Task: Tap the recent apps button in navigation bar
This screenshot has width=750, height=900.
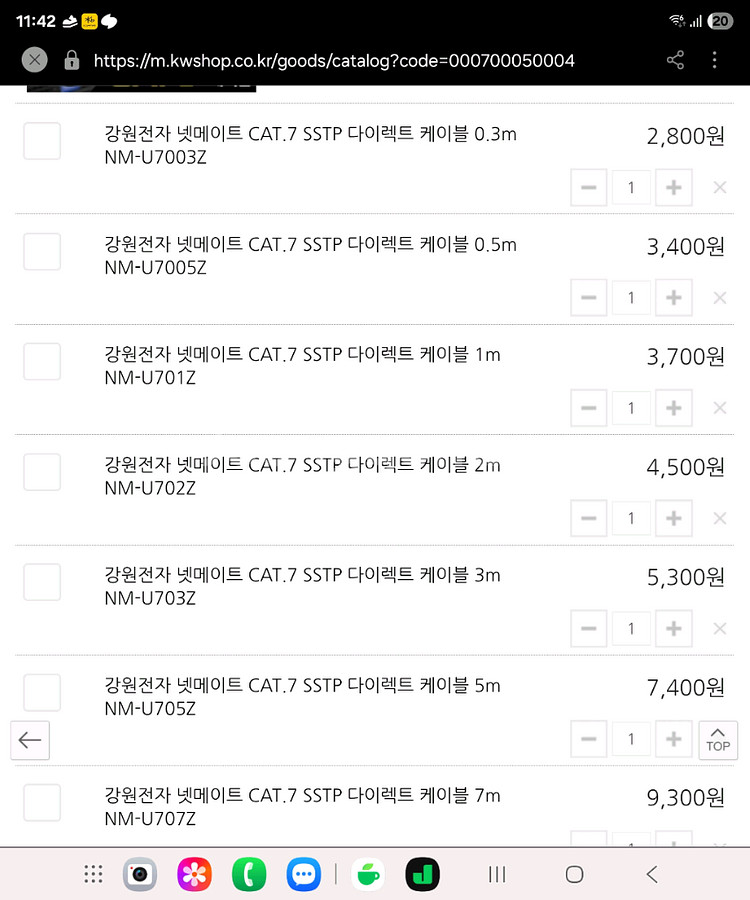Action: tap(497, 874)
